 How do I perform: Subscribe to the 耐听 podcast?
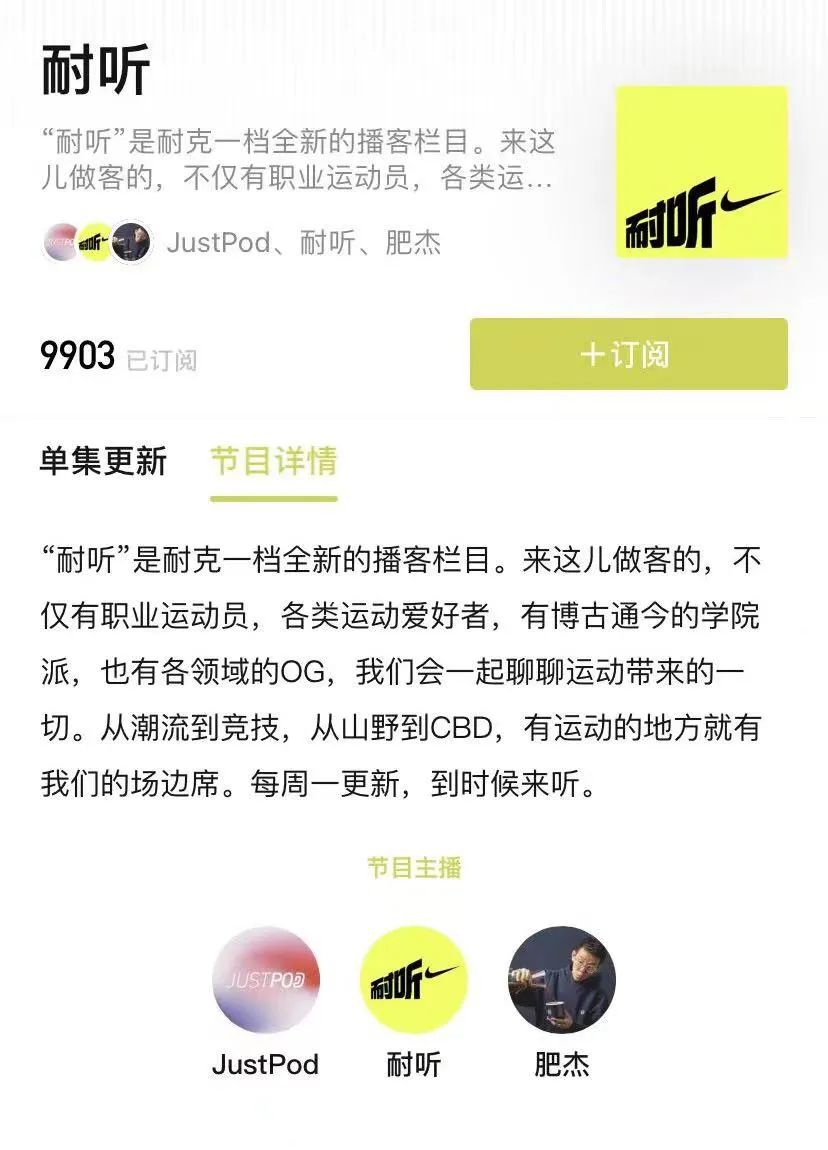tap(628, 354)
